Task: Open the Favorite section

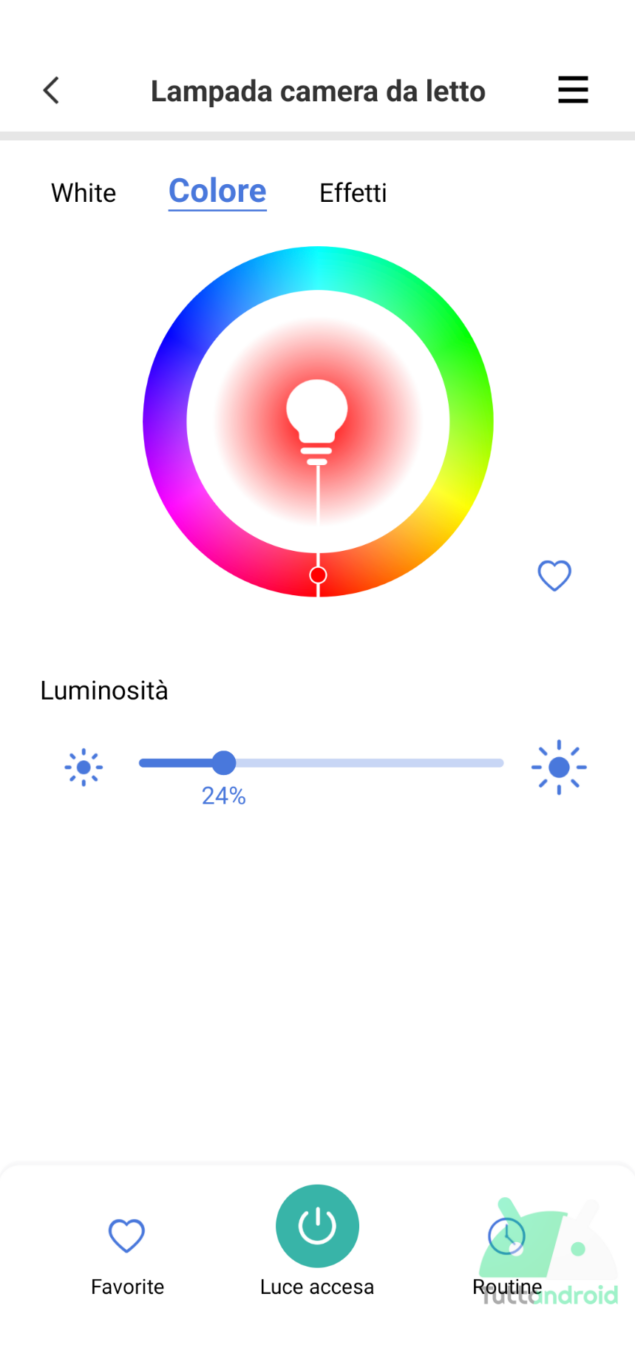Action: coord(127,1257)
